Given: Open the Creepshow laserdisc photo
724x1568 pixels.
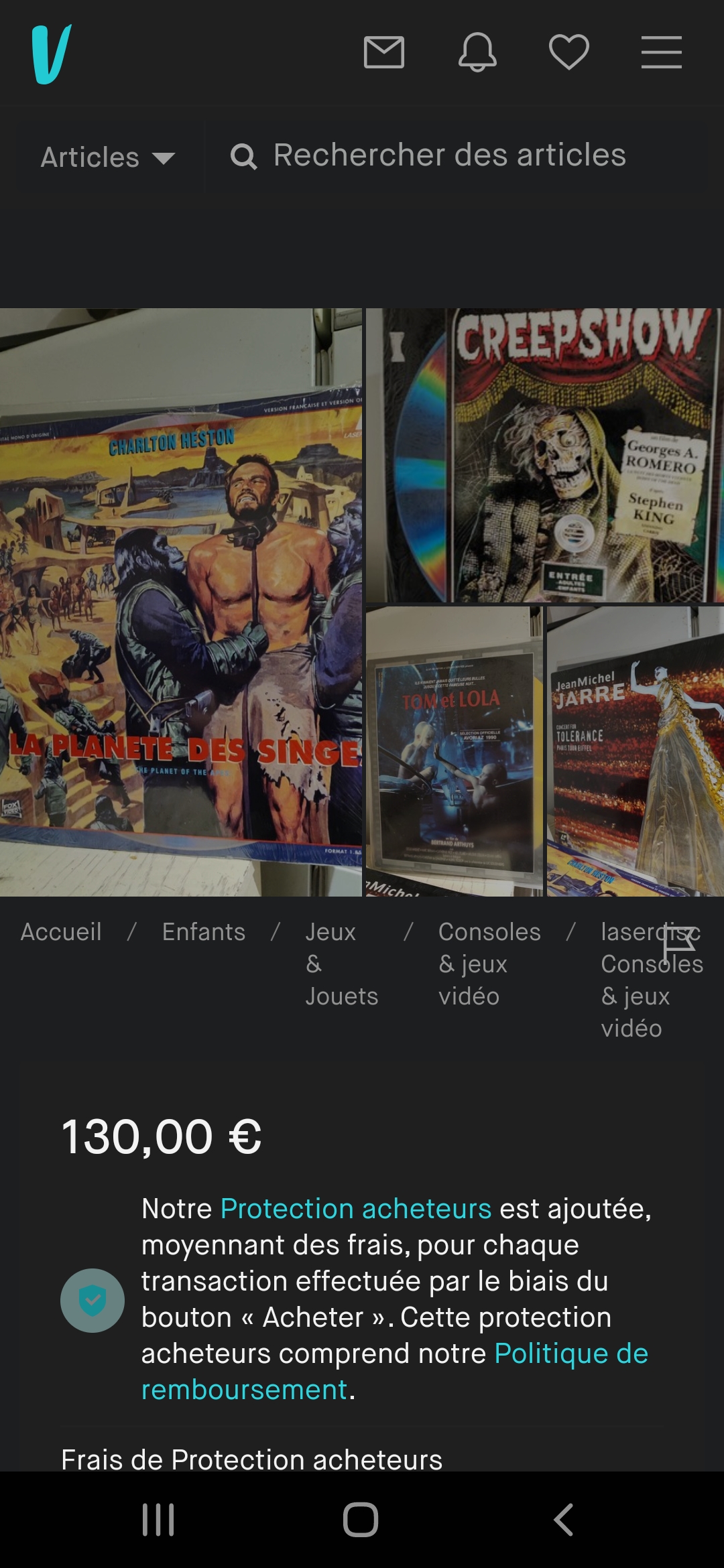Looking at the screenshot, I should tap(545, 455).
